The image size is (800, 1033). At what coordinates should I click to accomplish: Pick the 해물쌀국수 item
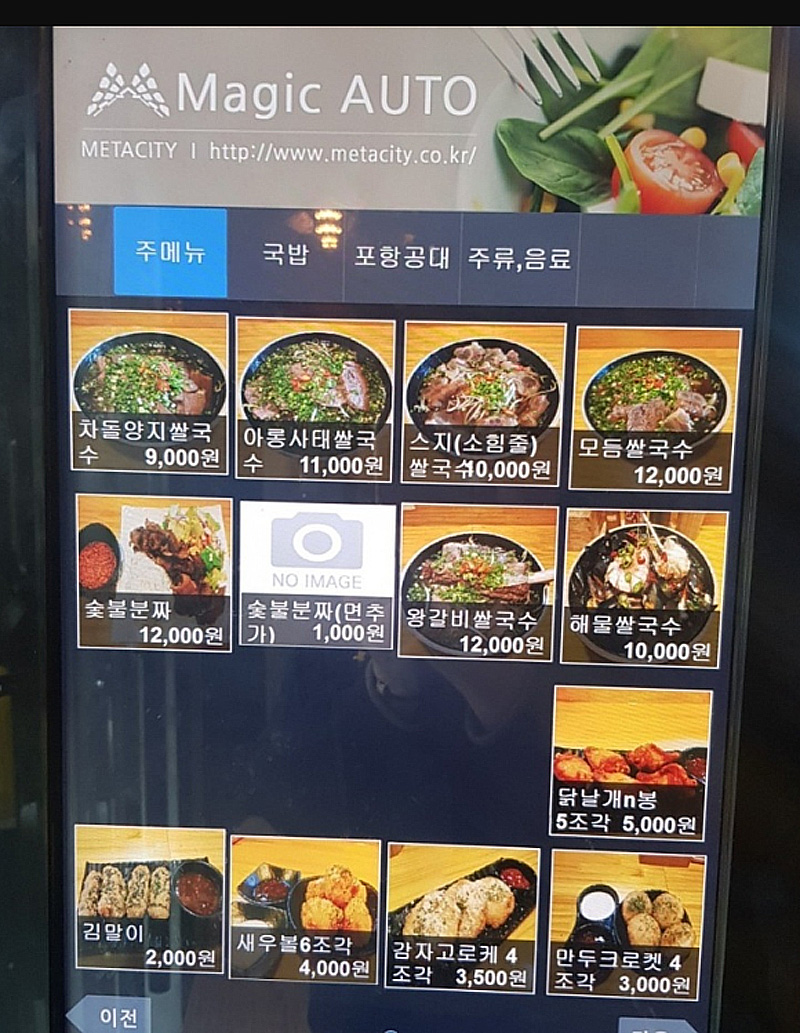click(x=644, y=586)
